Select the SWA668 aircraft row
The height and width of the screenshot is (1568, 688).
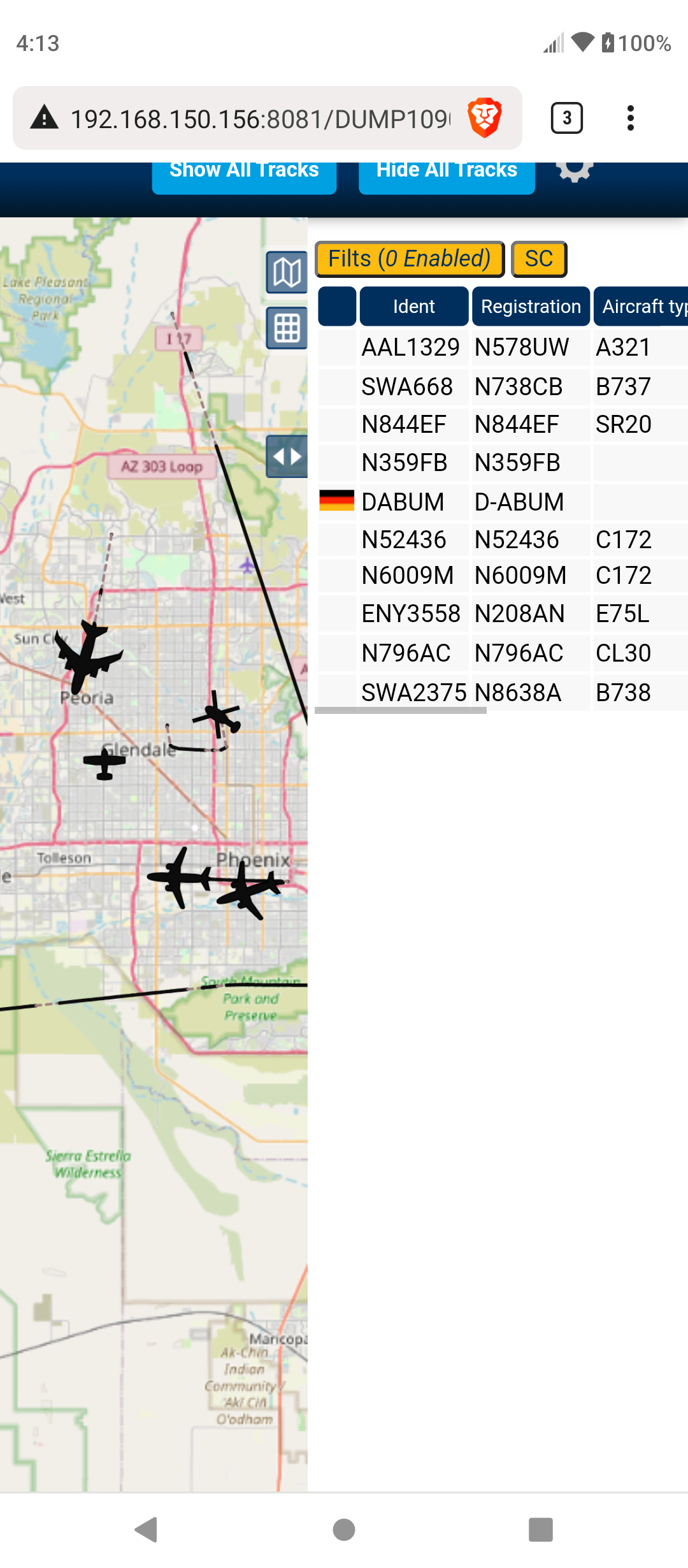pyautogui.click(x=503, y=386)
